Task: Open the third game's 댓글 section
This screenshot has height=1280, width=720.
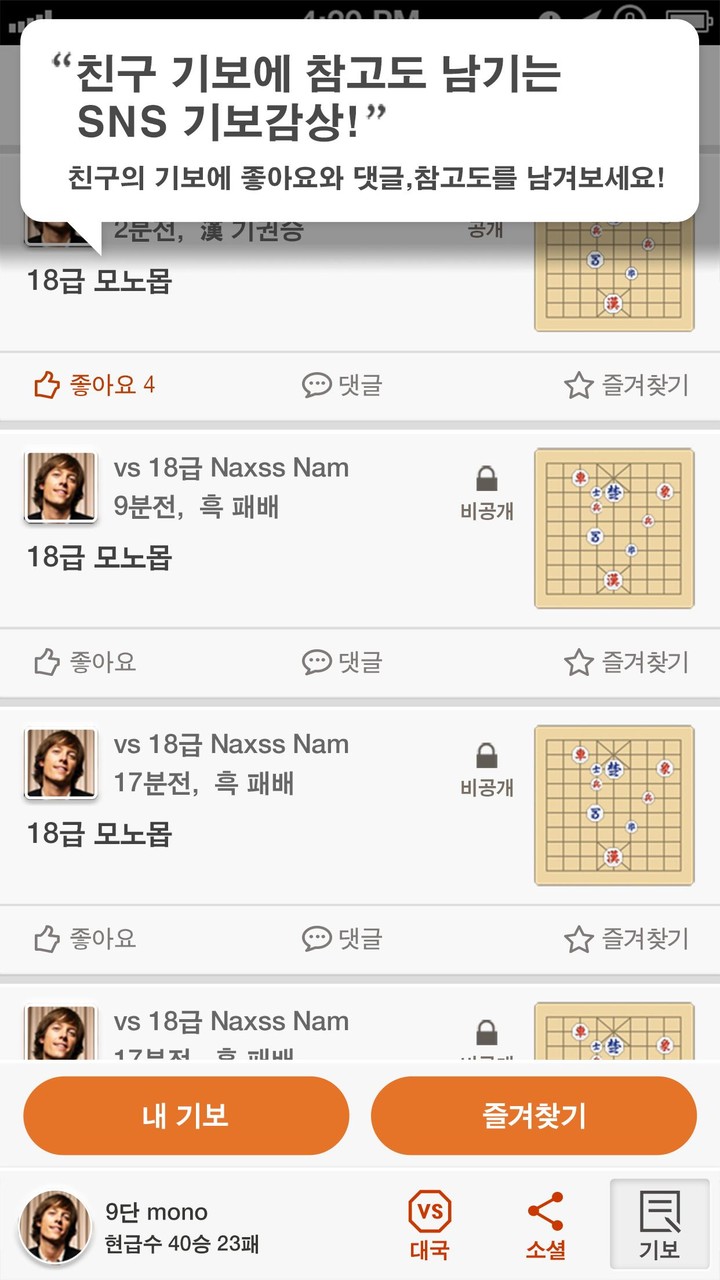Action: click(x=317, y=939)
